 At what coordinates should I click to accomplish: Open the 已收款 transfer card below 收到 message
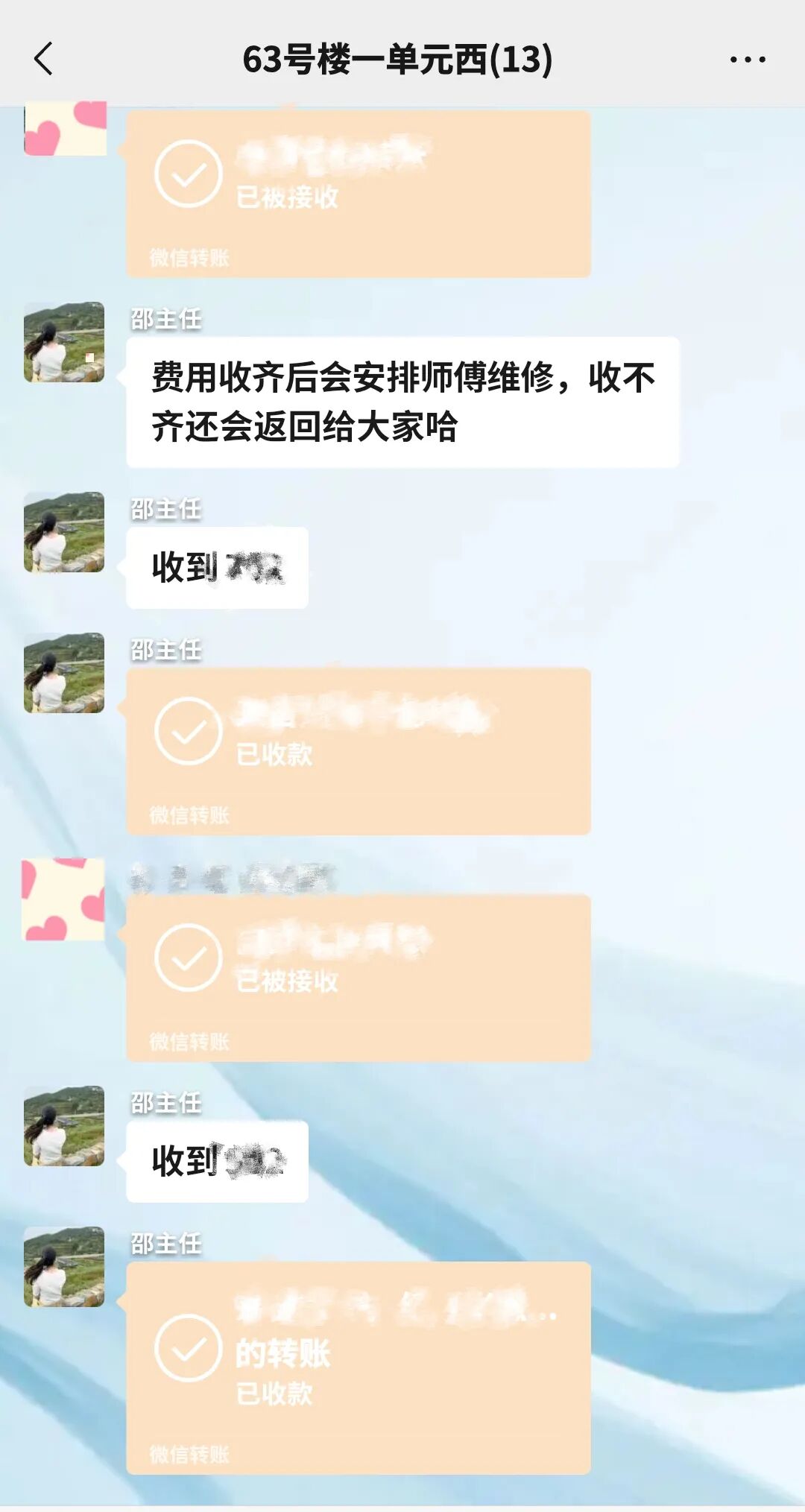coord(358,750)
